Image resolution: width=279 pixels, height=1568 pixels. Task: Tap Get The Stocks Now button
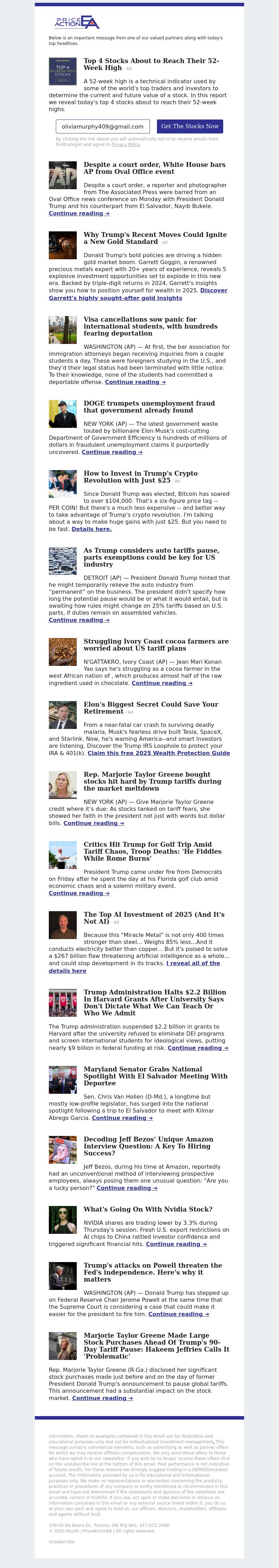click(189, 126)
